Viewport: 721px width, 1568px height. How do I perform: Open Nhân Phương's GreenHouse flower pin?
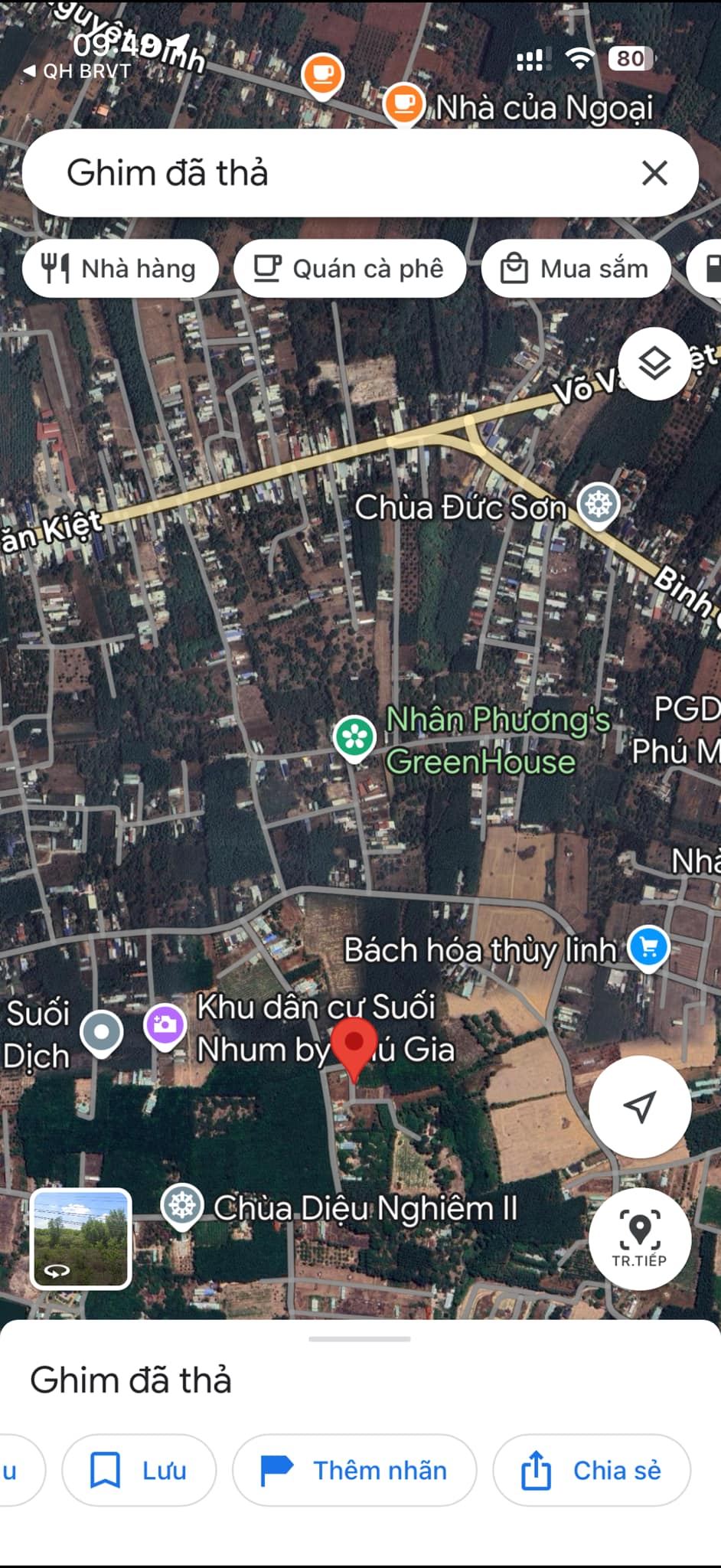[x=354, y=737]
